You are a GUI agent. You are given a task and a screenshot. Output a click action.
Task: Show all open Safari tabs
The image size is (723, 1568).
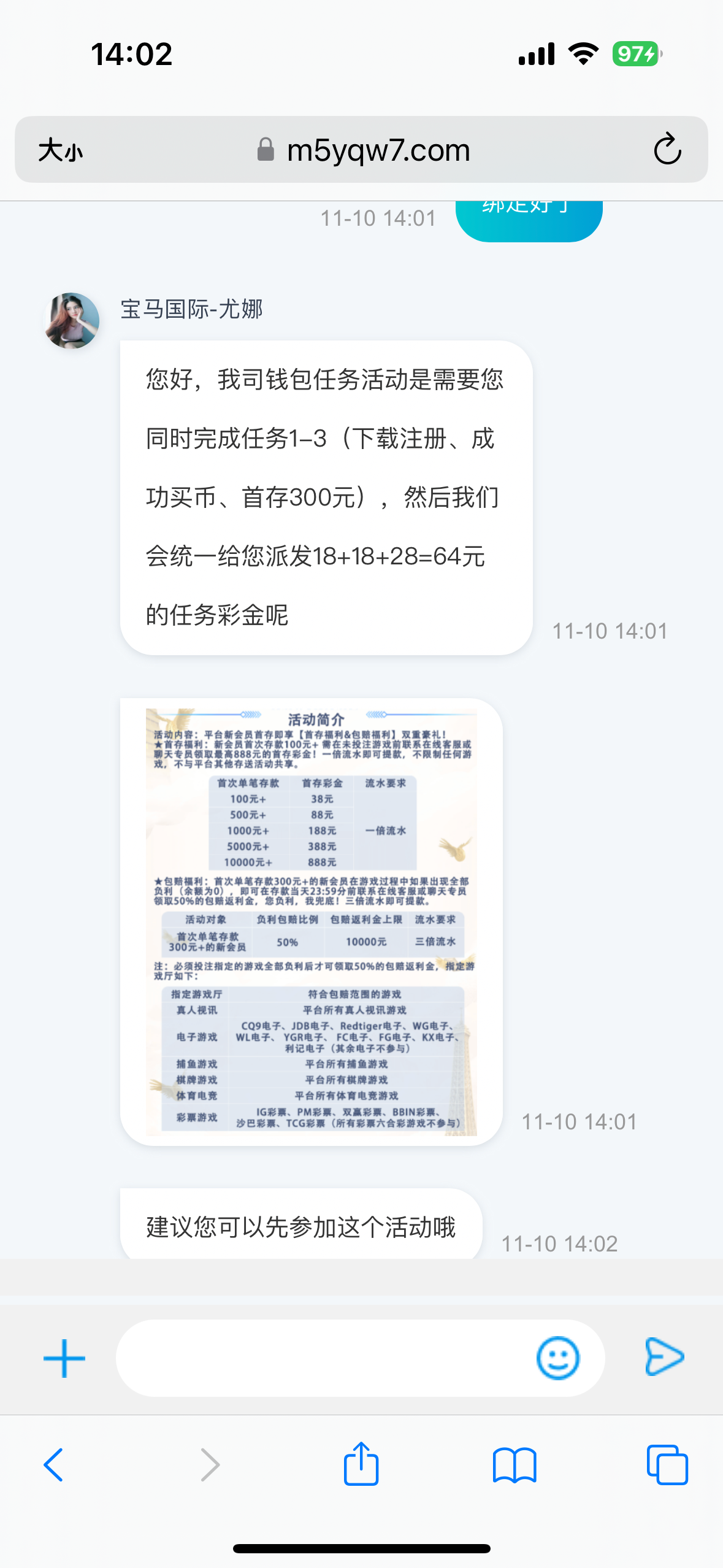[667, 1465]
